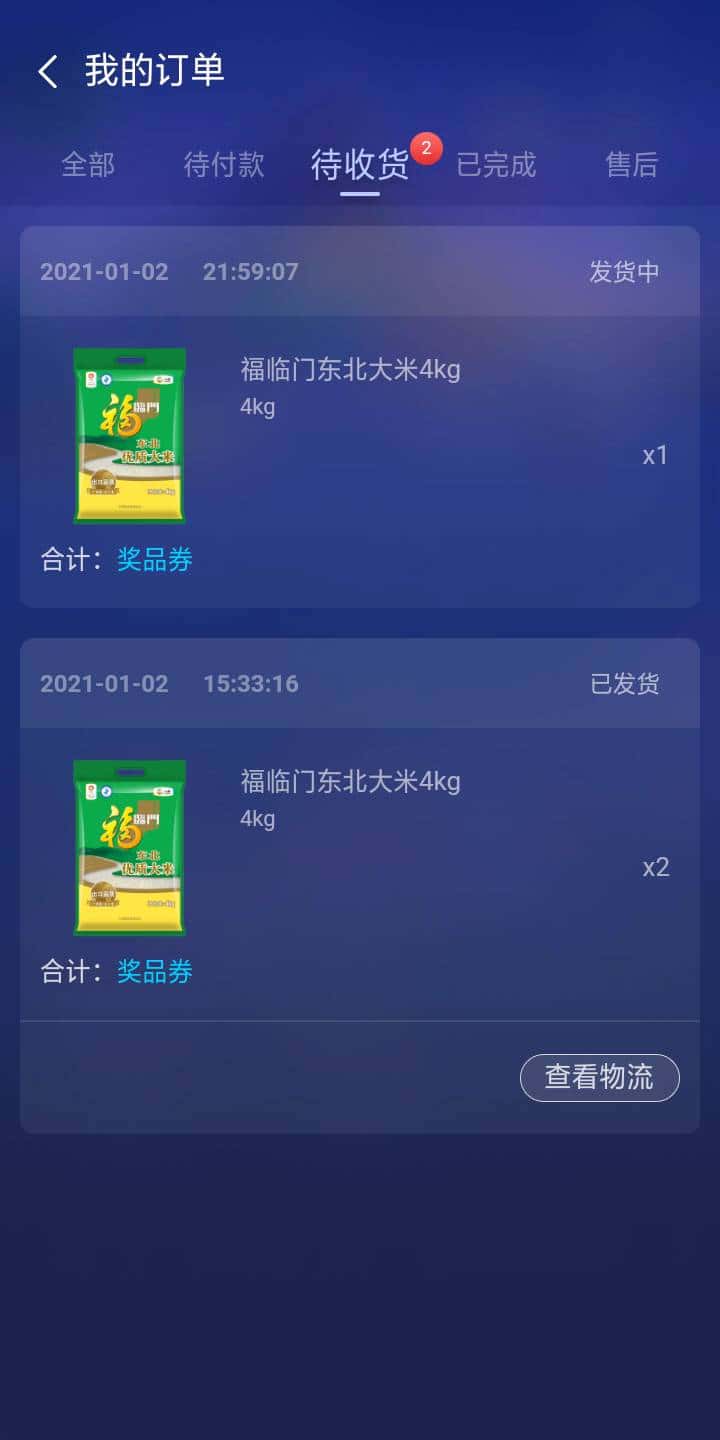Open 奖品券 link on the second order
The width and height of the screenshot is (720, 1440).
point(154,972)
